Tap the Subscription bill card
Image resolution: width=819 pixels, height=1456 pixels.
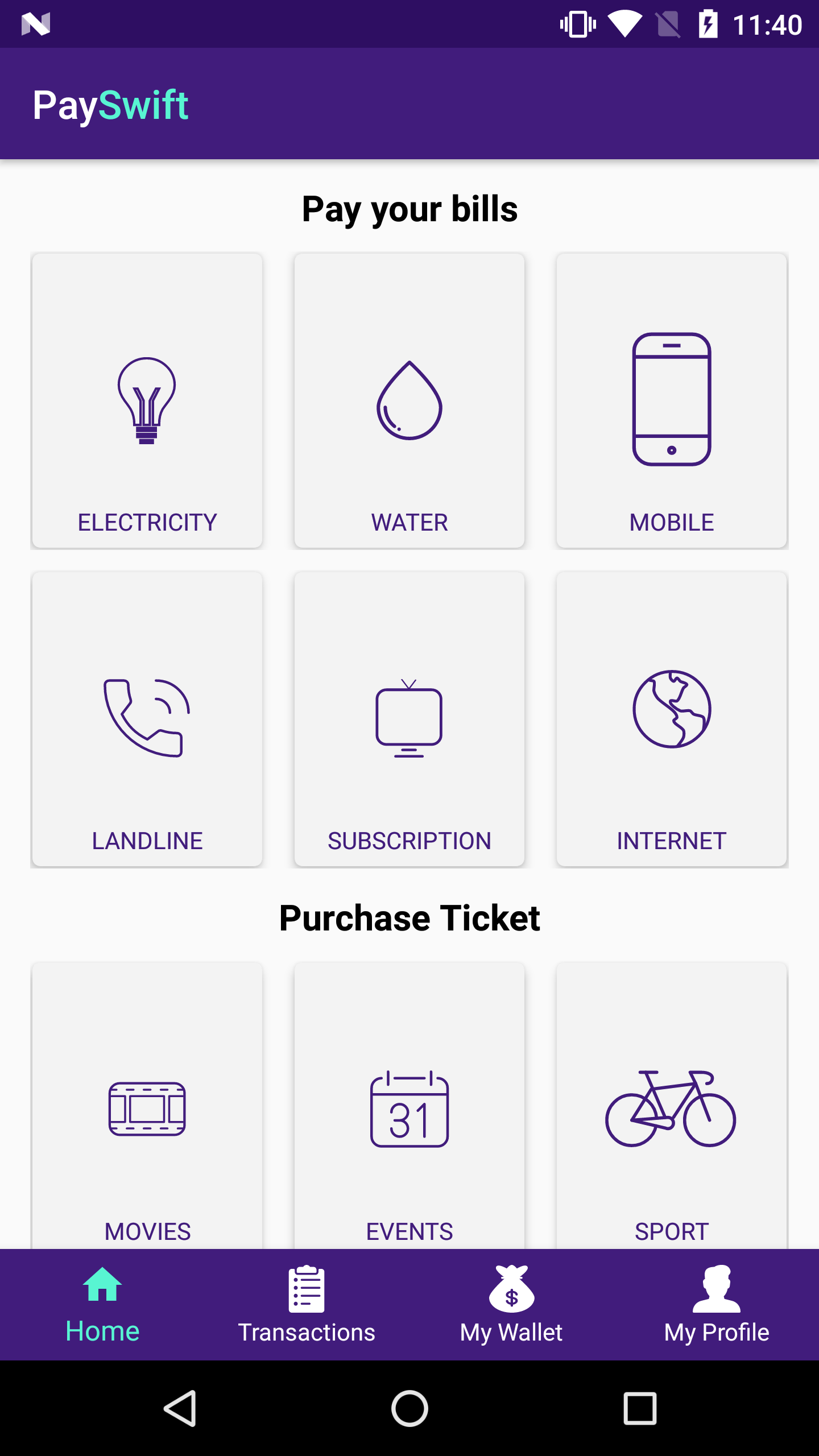[x=409, y=719]
